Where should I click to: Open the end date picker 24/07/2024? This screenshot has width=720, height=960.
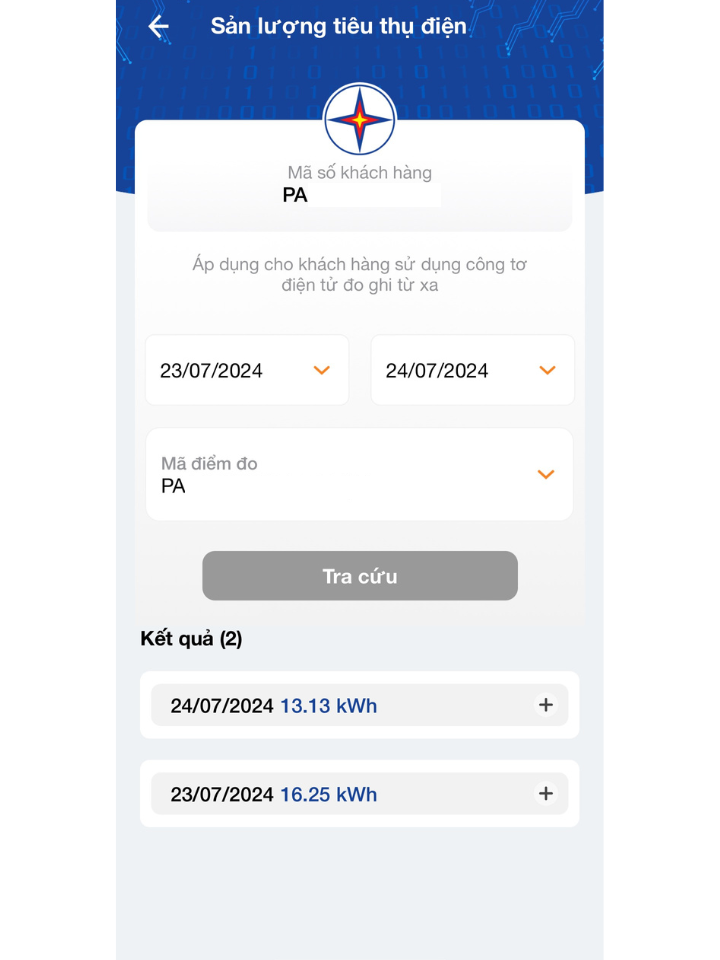click(472, 370)
